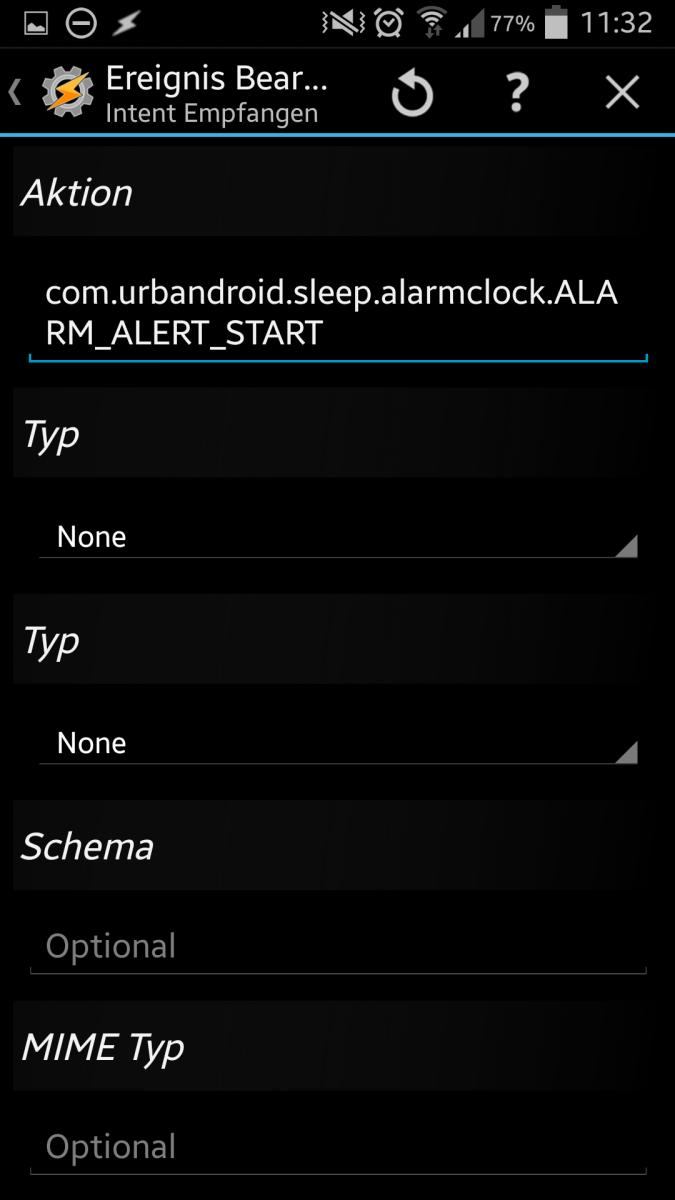The width and height of the screenshot is (675, 1200).
Task: Tap the Schema optional field
Action: coord(338,946)
